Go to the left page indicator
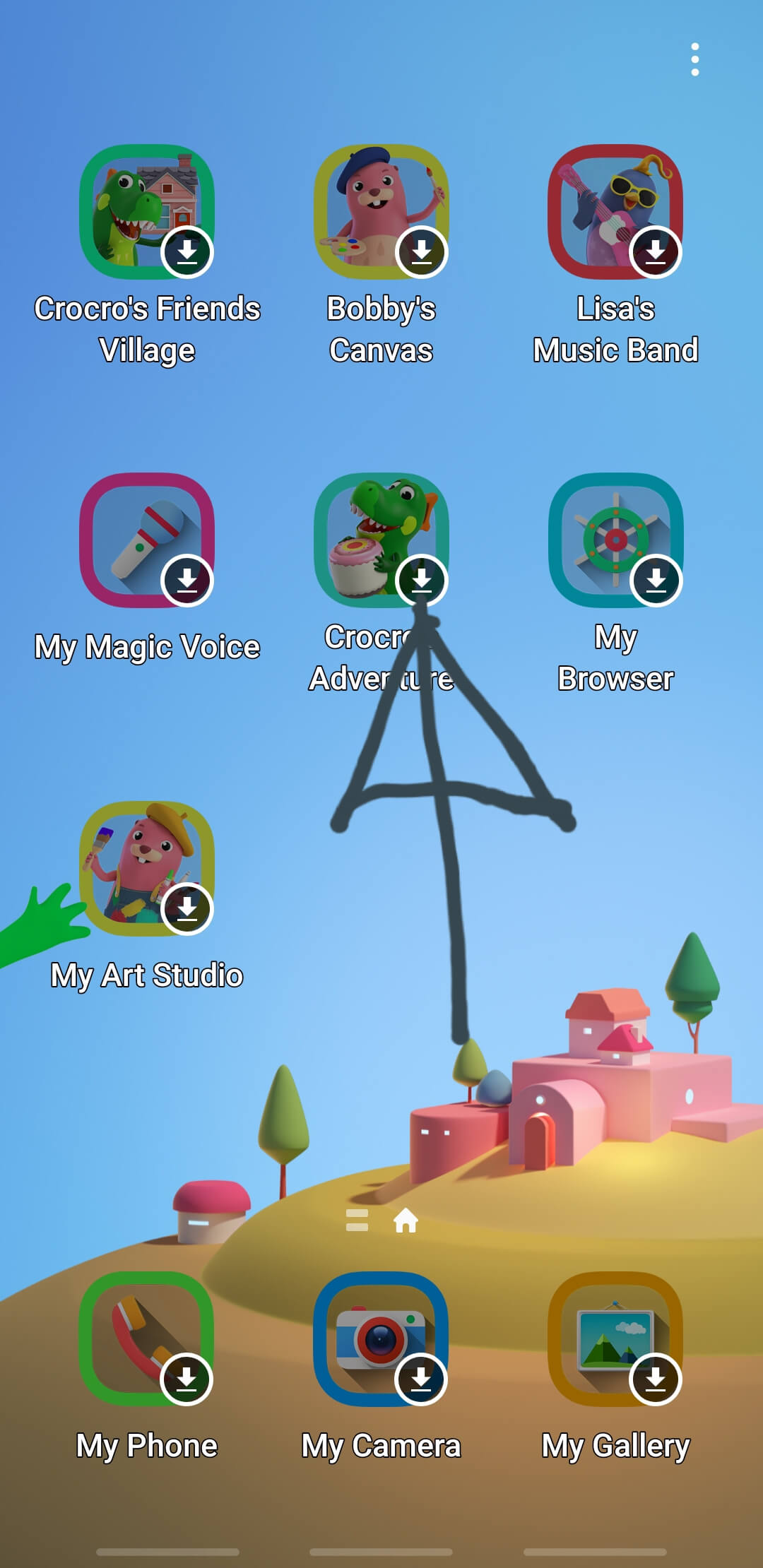Viewport: 763px width, 1568px height. coord(357,1220)
